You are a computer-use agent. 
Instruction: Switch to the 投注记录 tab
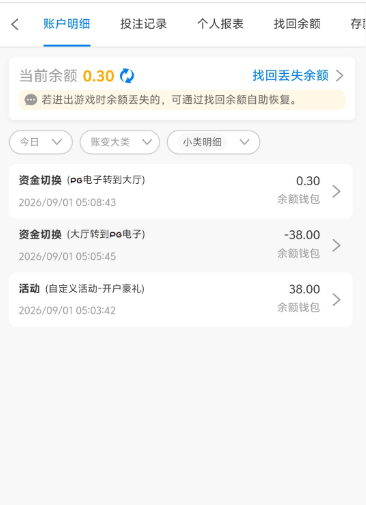tap(143, 24)
